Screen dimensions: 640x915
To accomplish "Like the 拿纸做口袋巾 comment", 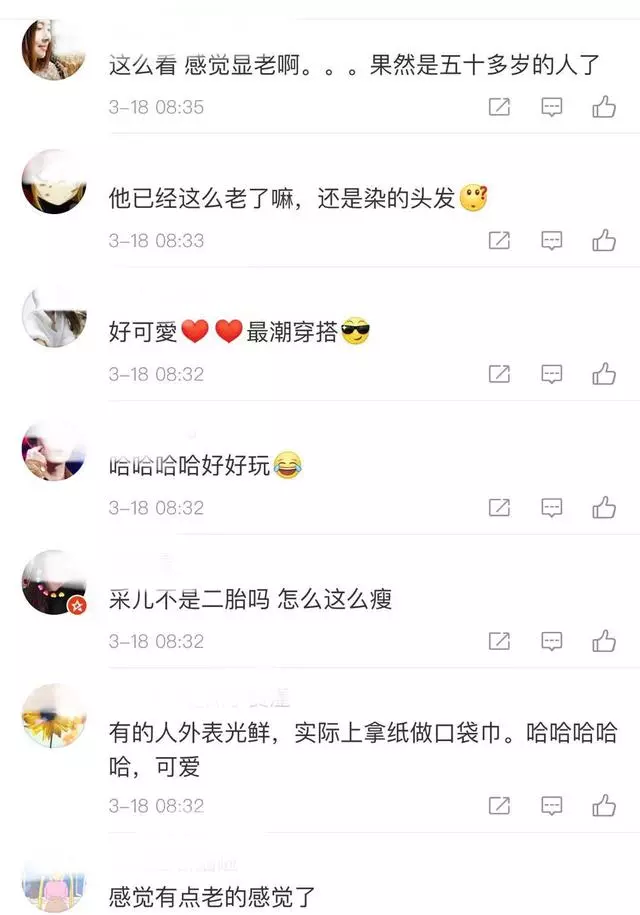I will [x=604, y=805].
